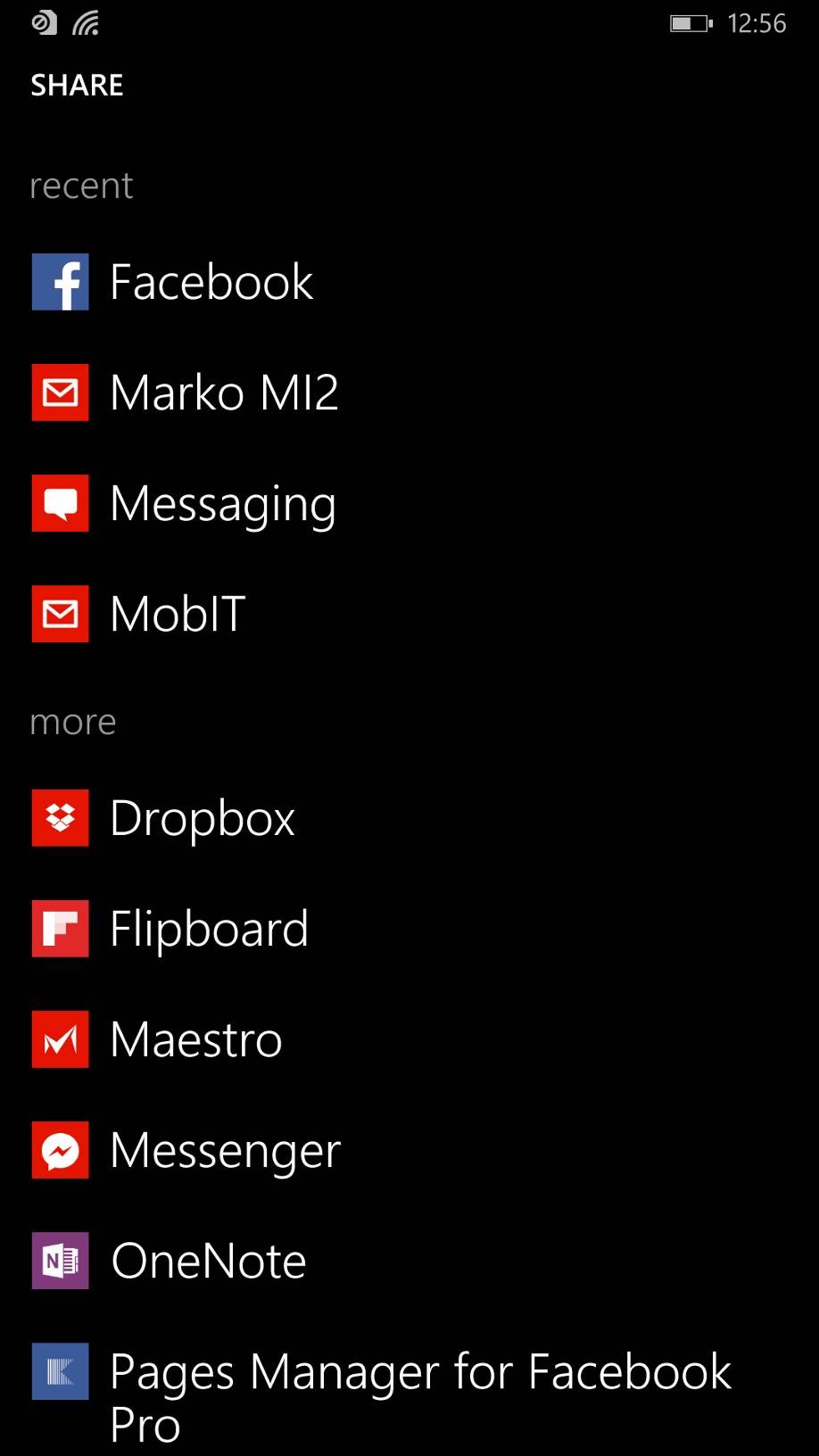
Task: Share to Dropbox
Action: point(202,817)
